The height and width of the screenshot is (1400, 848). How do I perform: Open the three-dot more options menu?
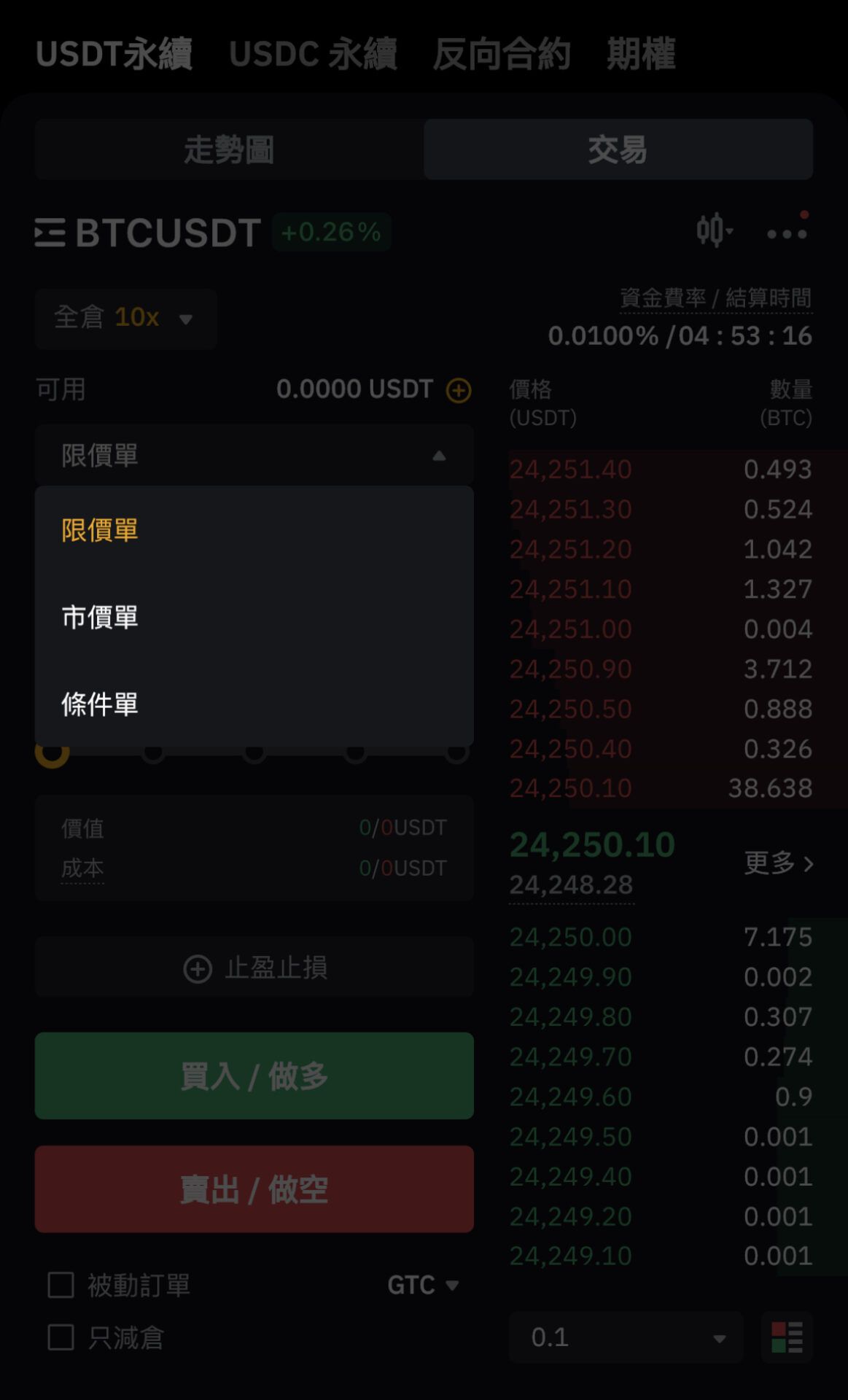pos(785,232)
